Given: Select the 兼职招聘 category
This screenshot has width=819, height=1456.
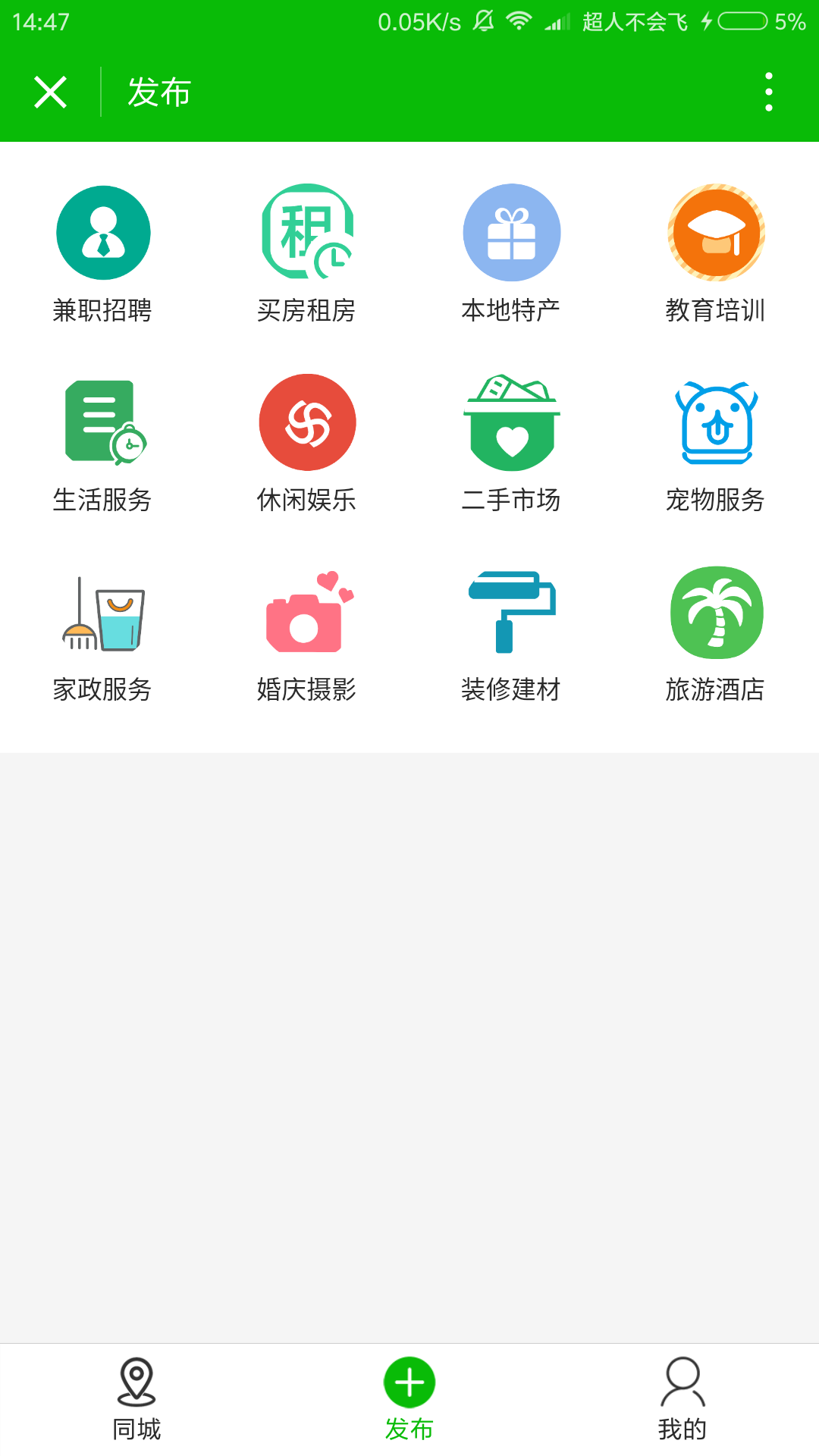Looking at the screenshot, I should point(102,254).
